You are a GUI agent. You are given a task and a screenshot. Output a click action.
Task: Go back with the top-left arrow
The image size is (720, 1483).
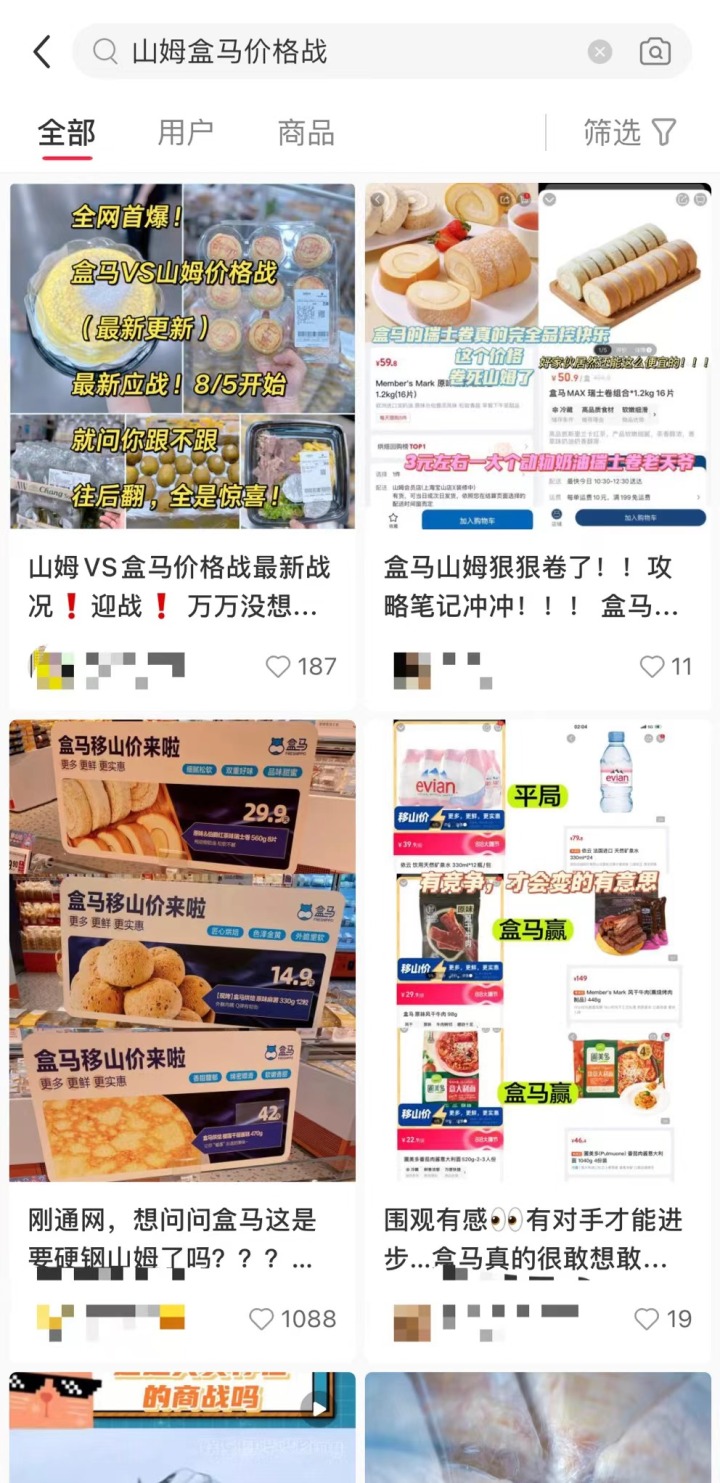42,52
